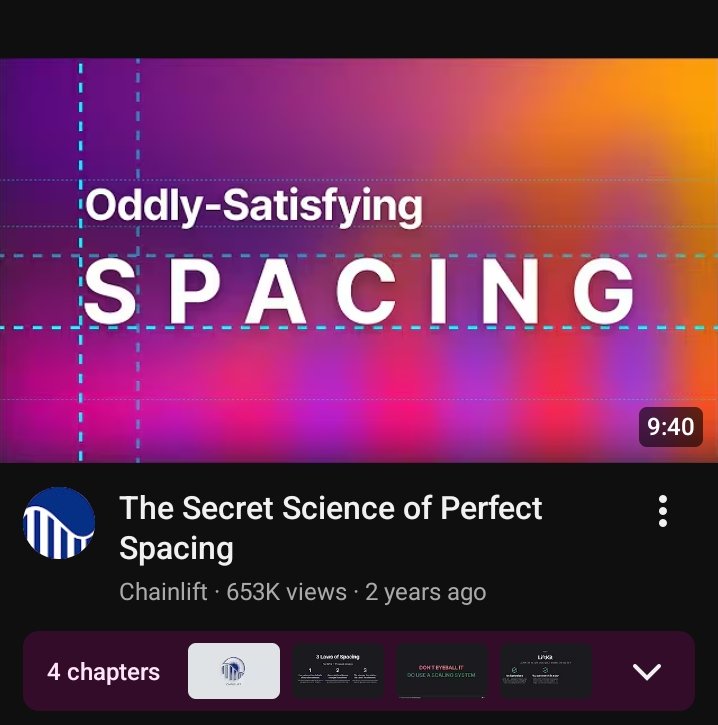Expand the 4 chapters list chevron
Viewport: 718px width, 725px height.
tap(647, 671)
